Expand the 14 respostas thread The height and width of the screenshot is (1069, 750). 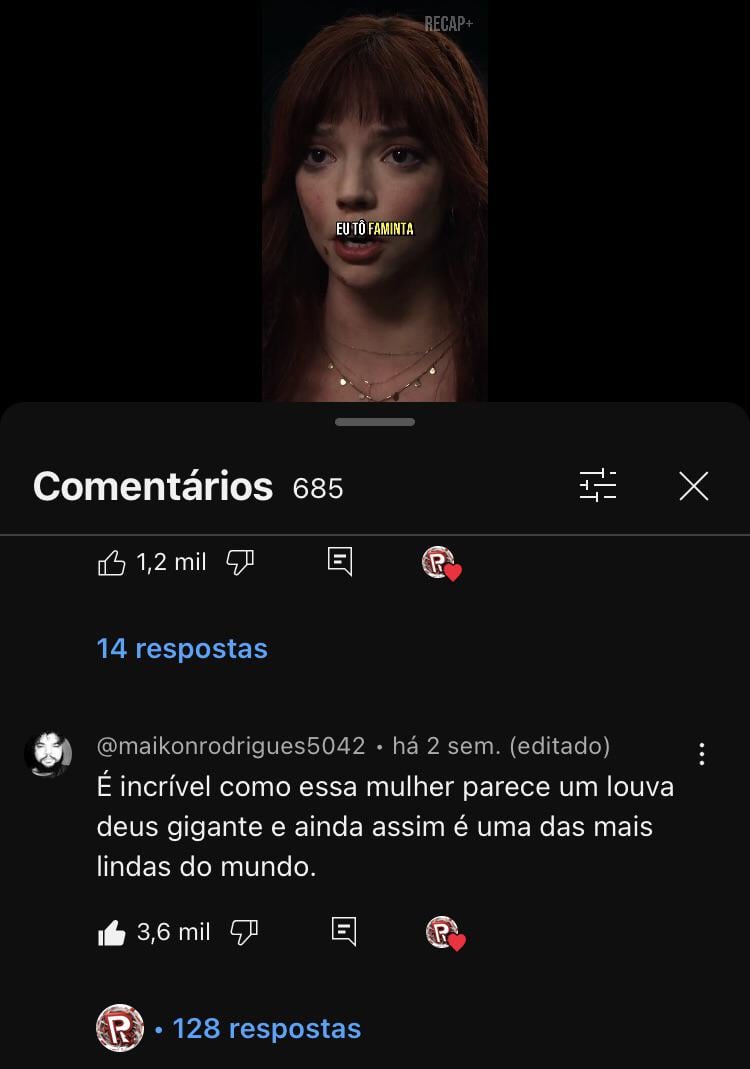point(182,648)
